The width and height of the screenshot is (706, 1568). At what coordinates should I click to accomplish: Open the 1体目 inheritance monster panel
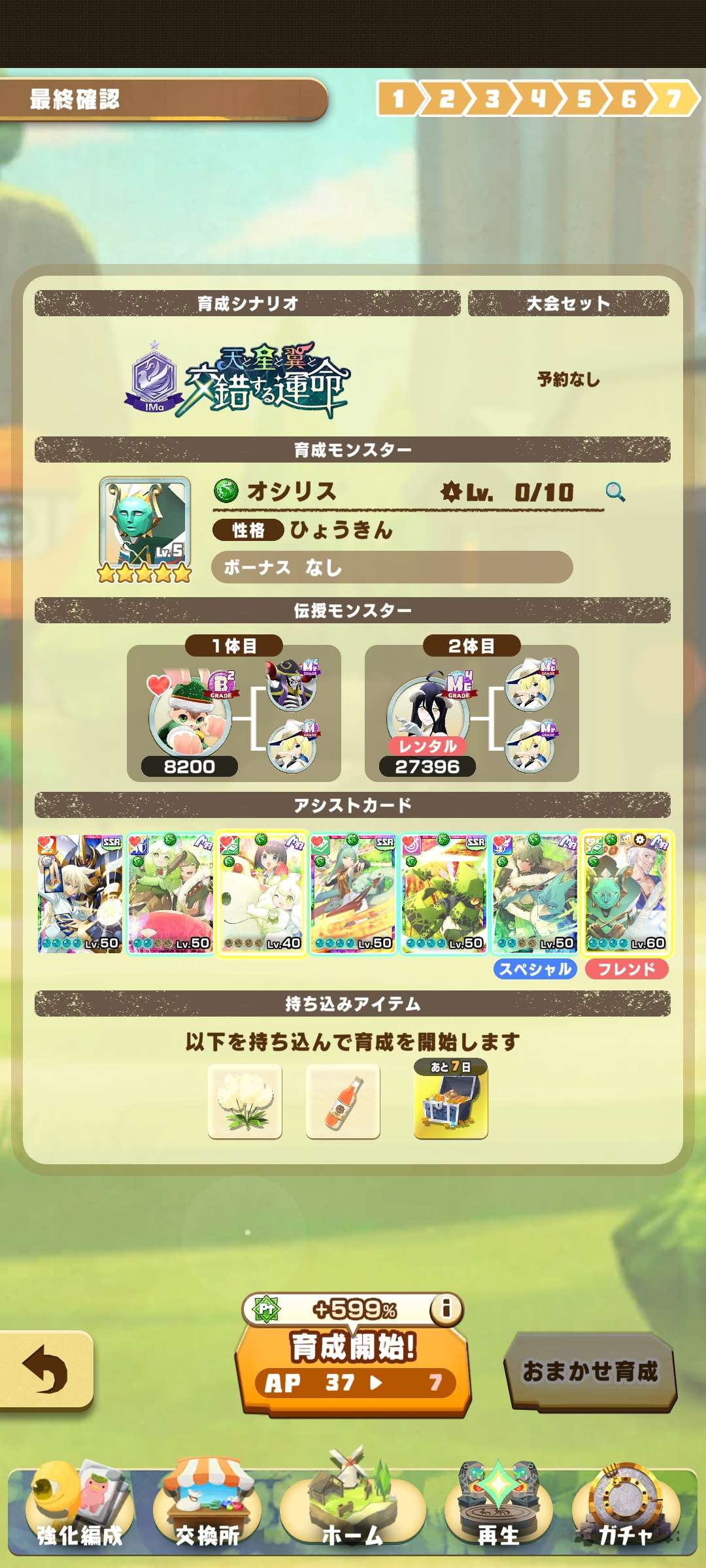tap(233, 713)
